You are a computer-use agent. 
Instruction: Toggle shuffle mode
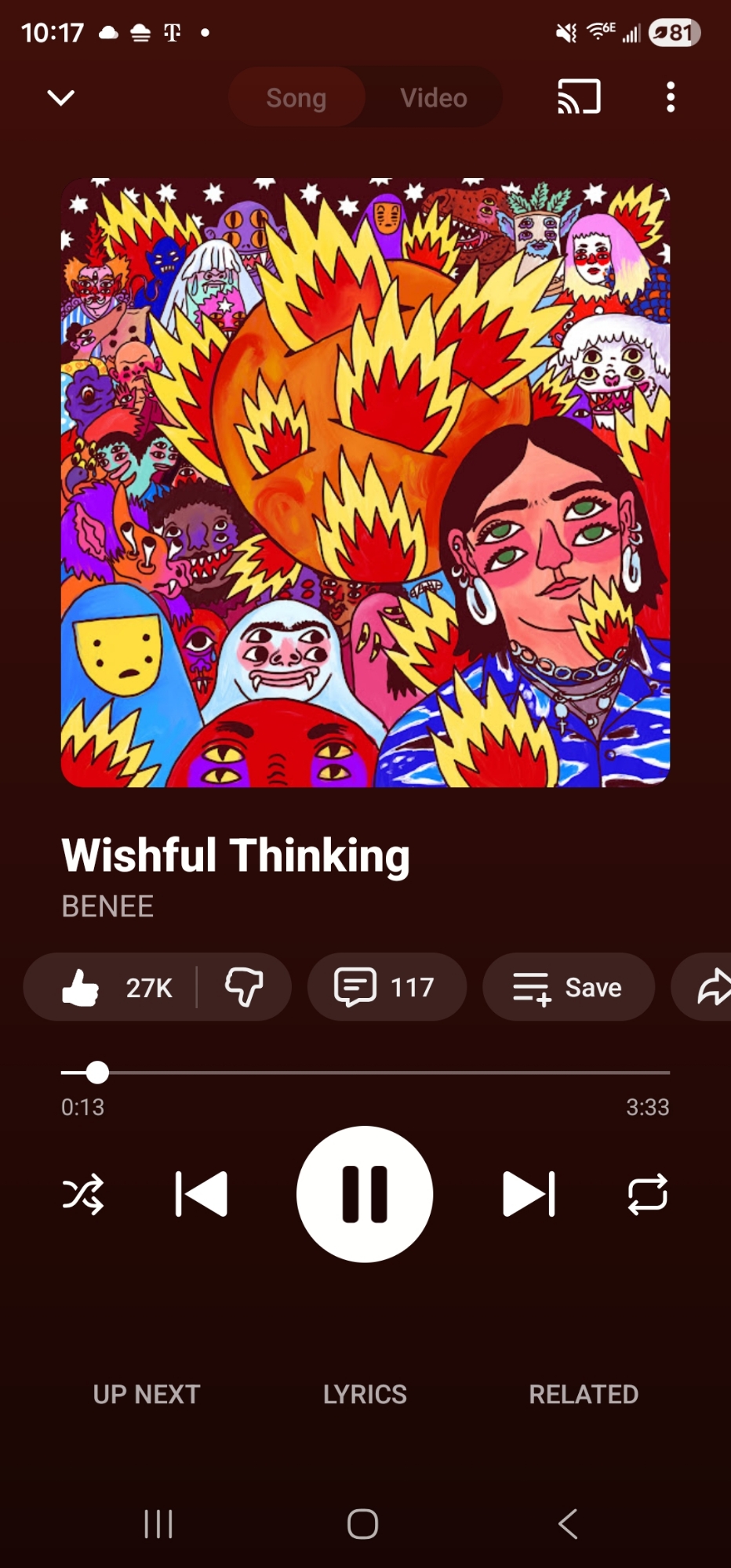click(x=83, y=1194)
